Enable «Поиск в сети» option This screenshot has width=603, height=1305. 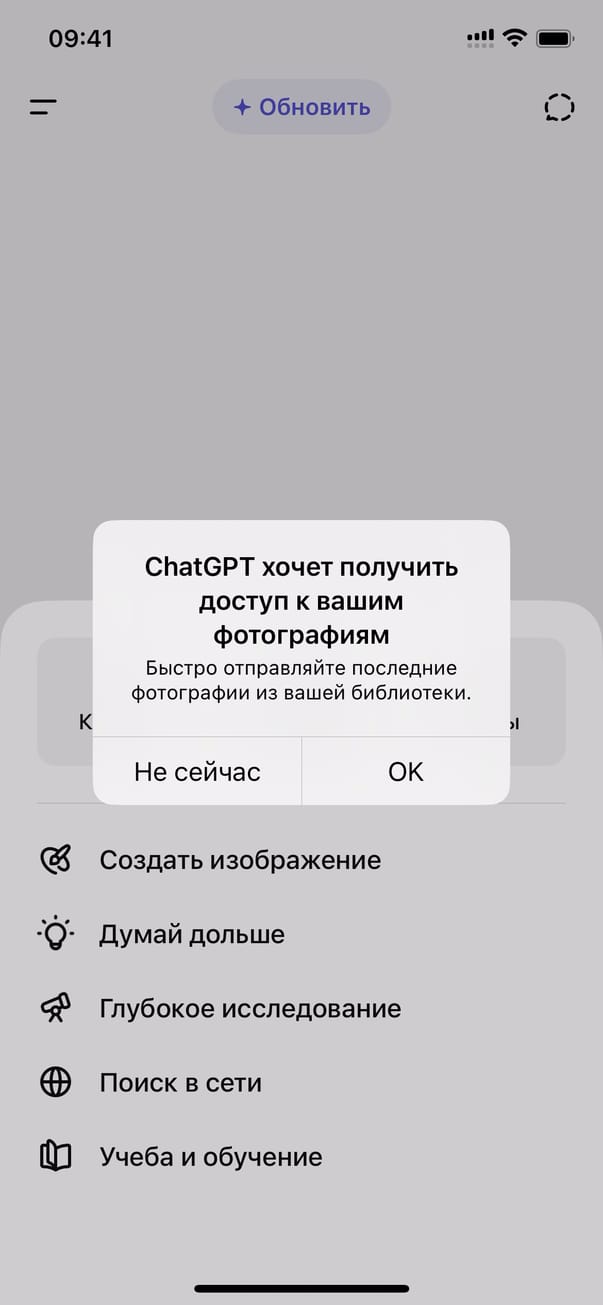point(180,1082)
